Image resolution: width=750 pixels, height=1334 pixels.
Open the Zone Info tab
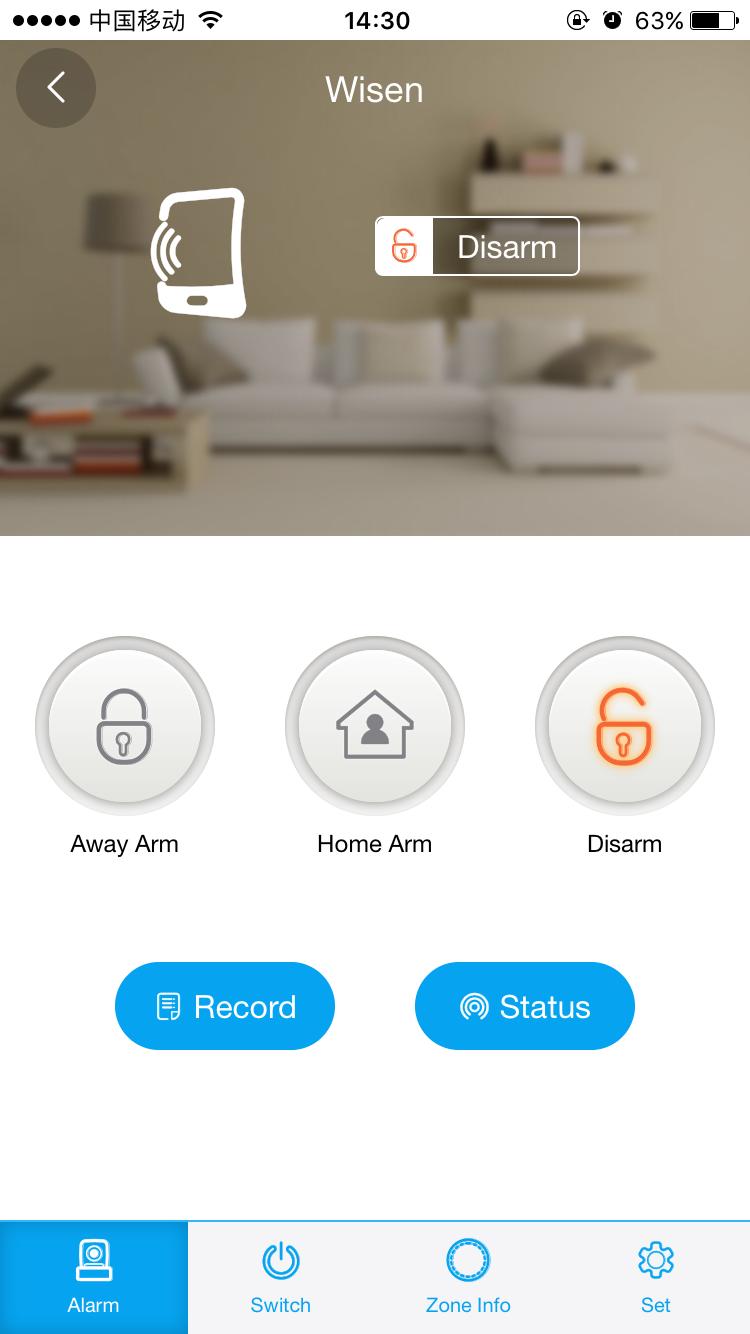tap(468, 1278)
